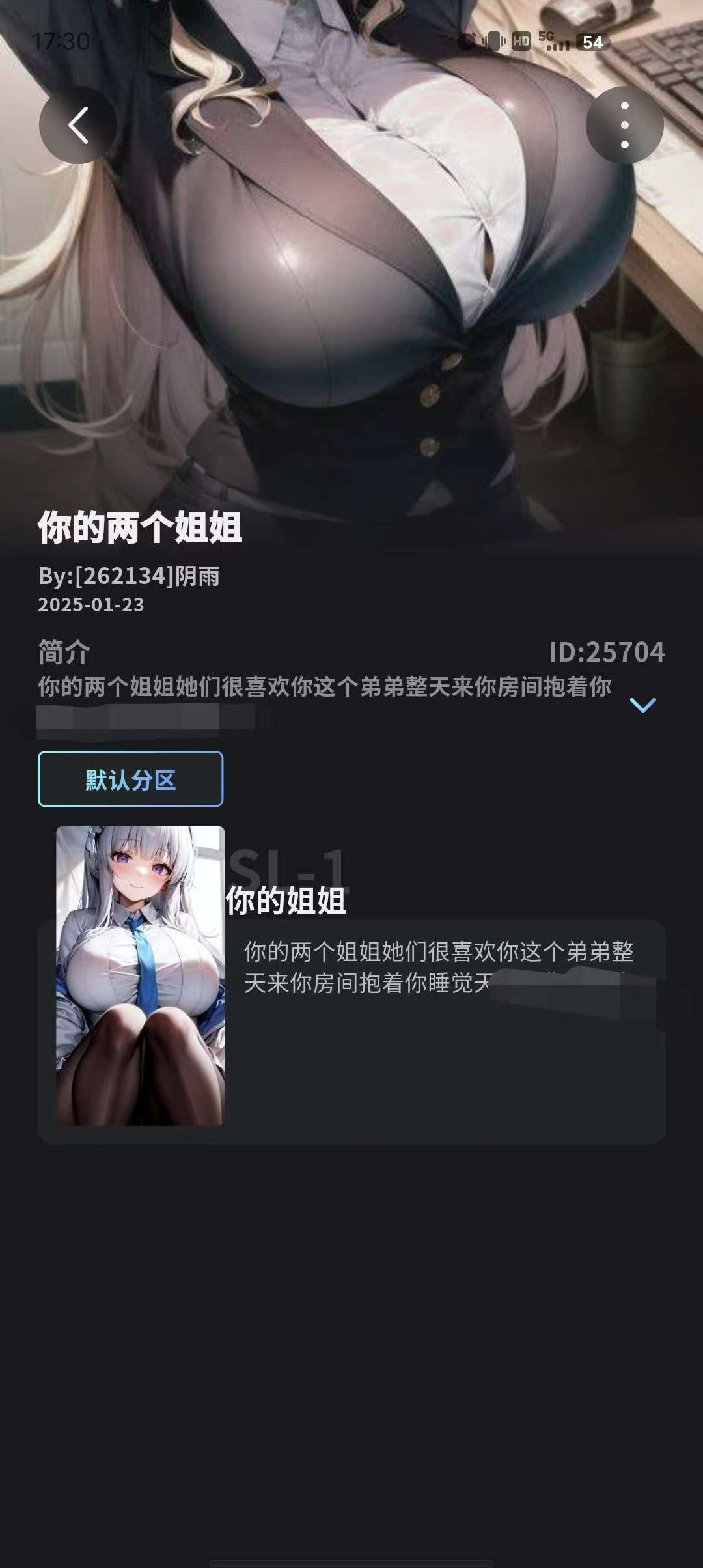Image resolution: width=703 pixels, height=1568 pixels.
Task: Open the three-dot overflow menu
Action: [x=624, y=125]
